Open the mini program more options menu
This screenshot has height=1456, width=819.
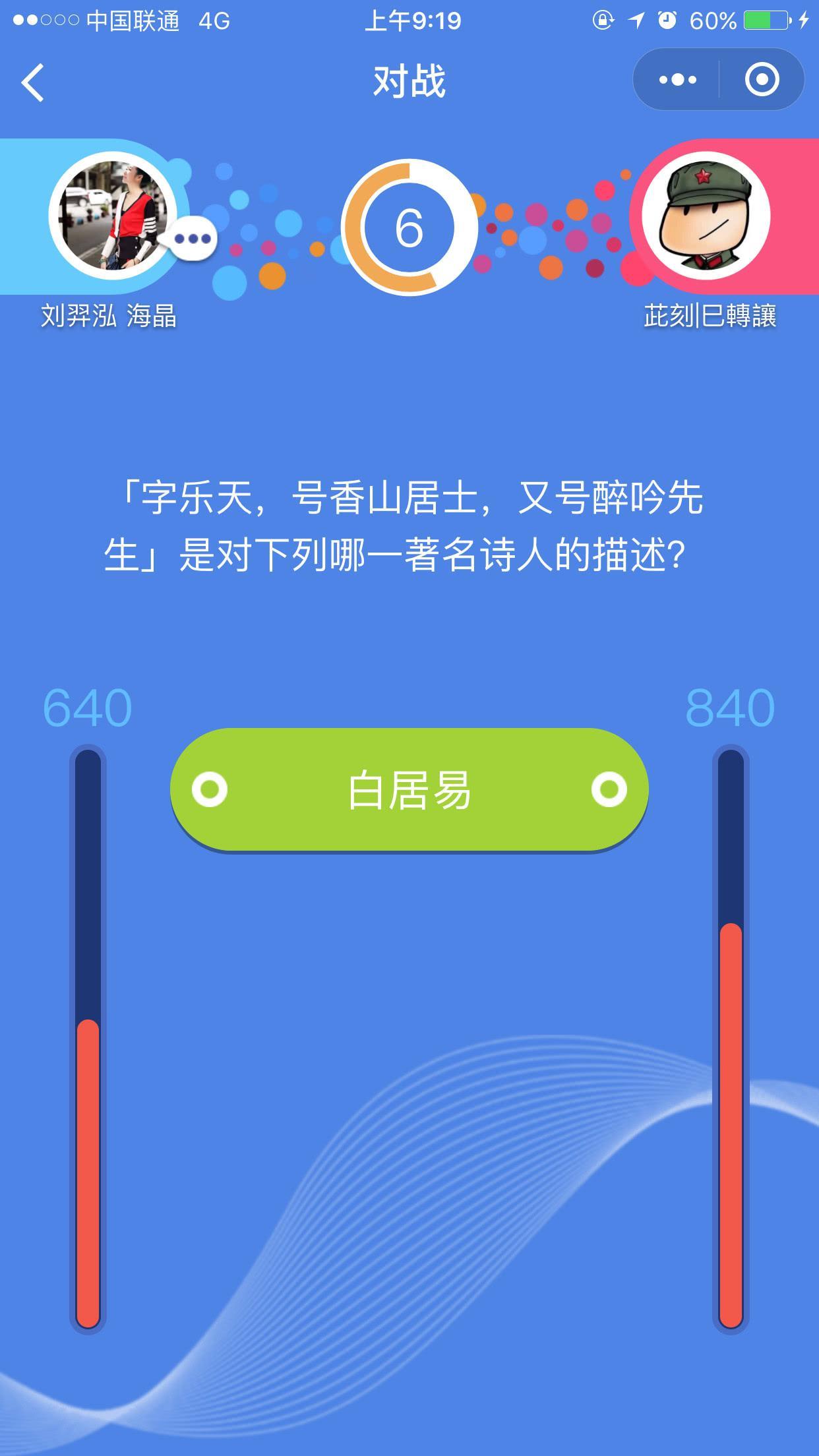[x=677, y=80]
